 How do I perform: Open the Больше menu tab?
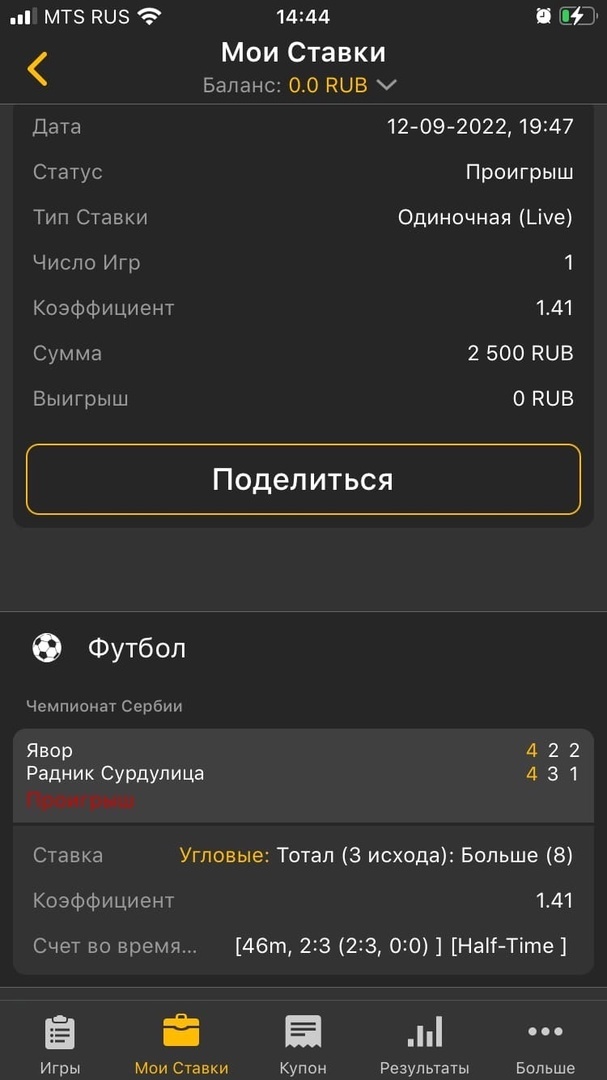pos(545,1043)
